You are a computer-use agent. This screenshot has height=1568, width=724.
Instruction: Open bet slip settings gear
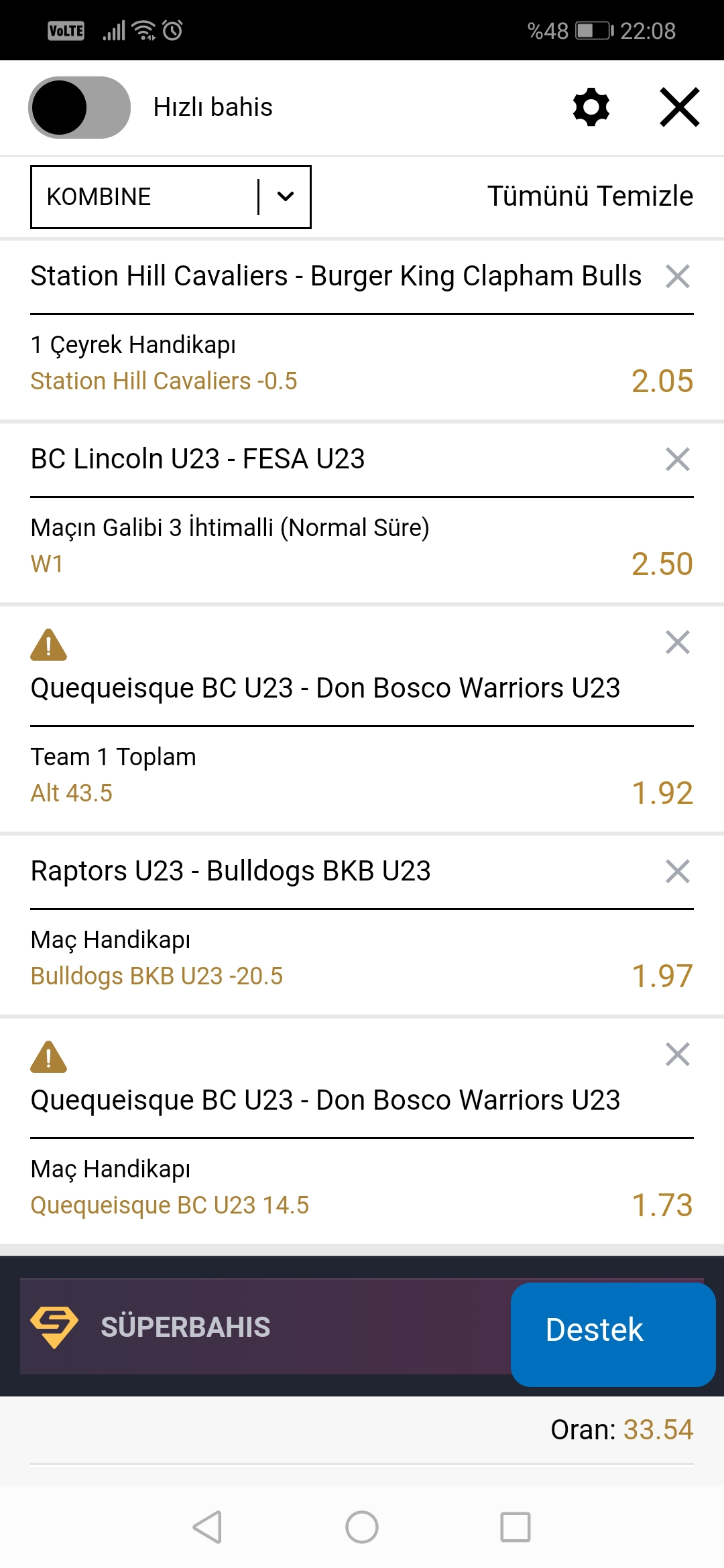click(x=591, y=107)
